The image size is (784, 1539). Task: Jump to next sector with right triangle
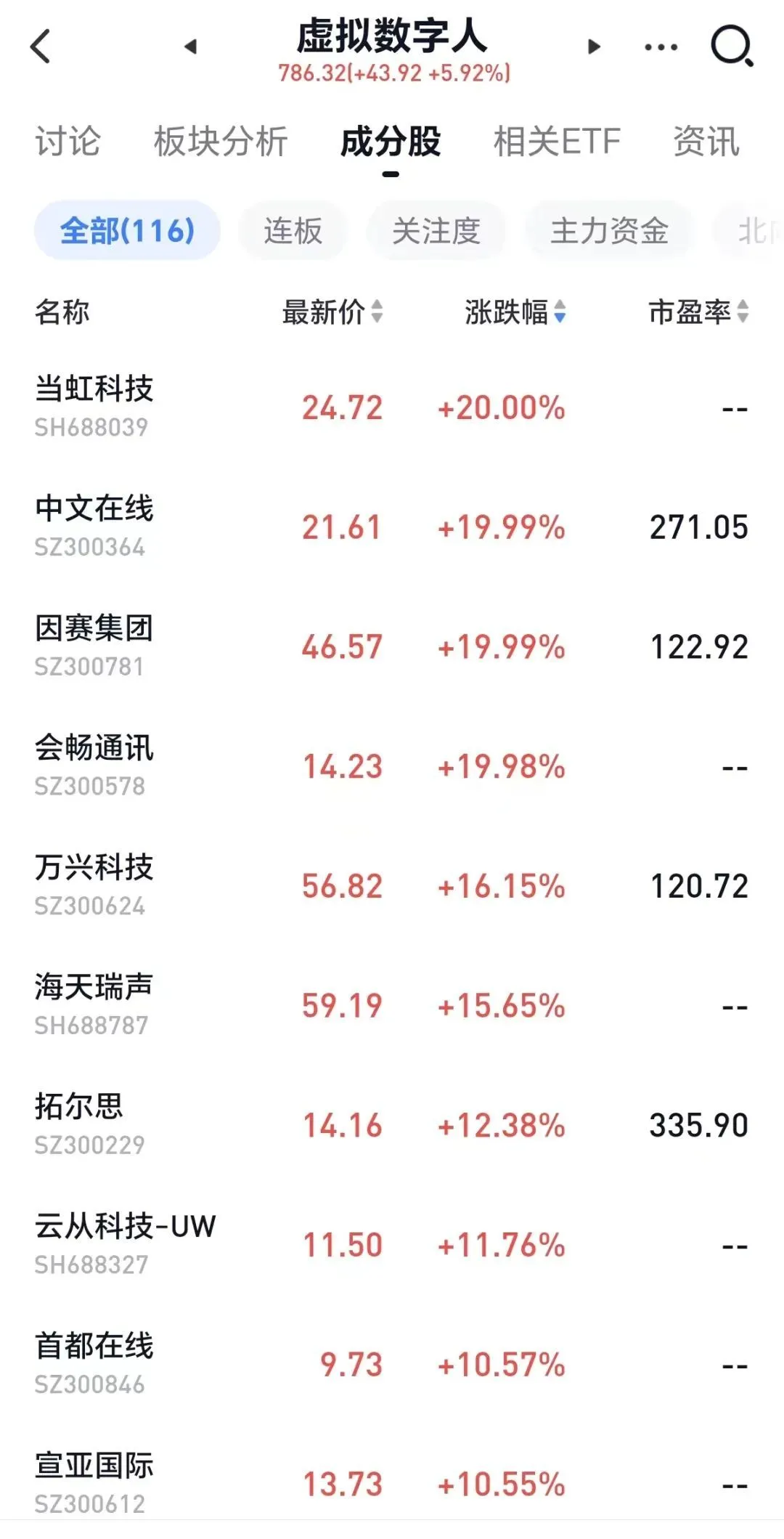[x=594, y=47]
